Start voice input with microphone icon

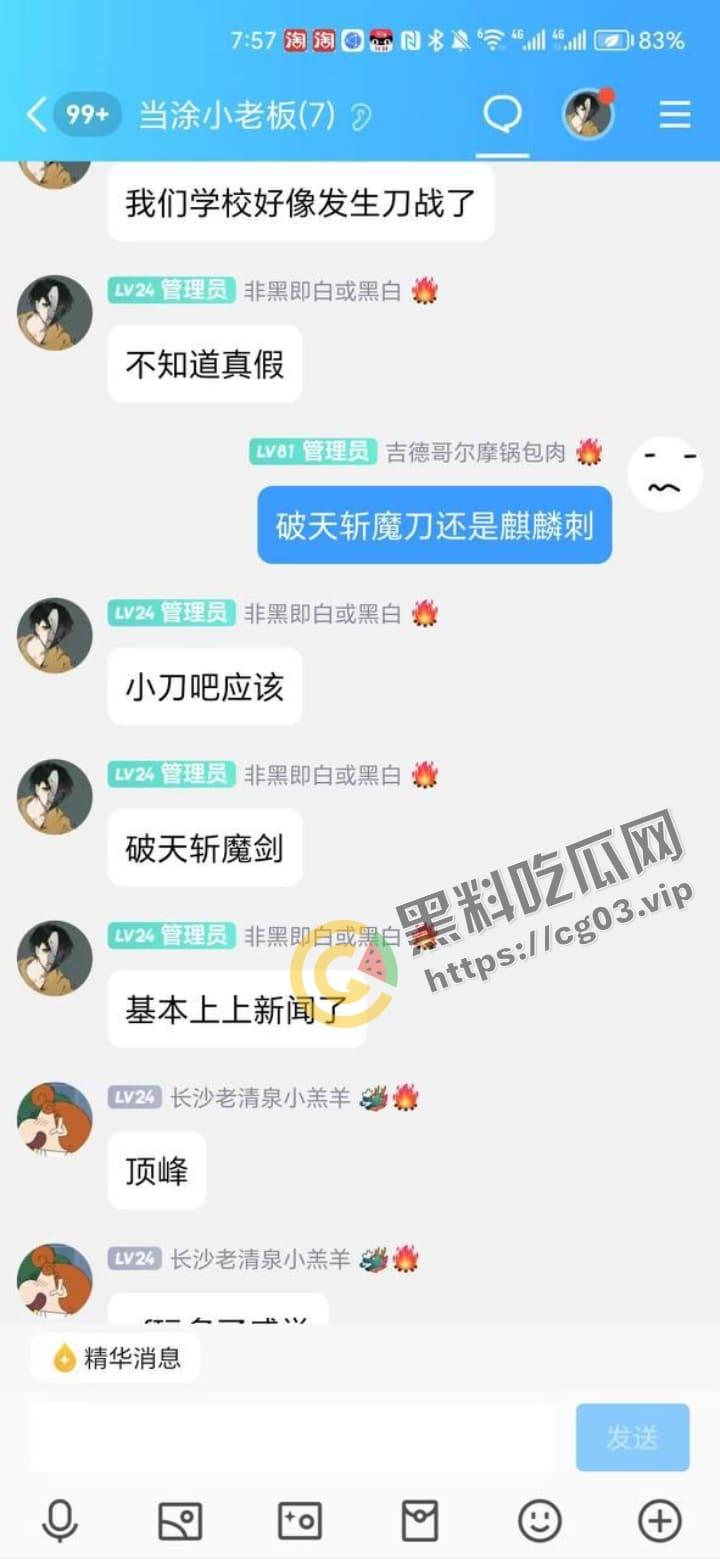point(60,1521)
